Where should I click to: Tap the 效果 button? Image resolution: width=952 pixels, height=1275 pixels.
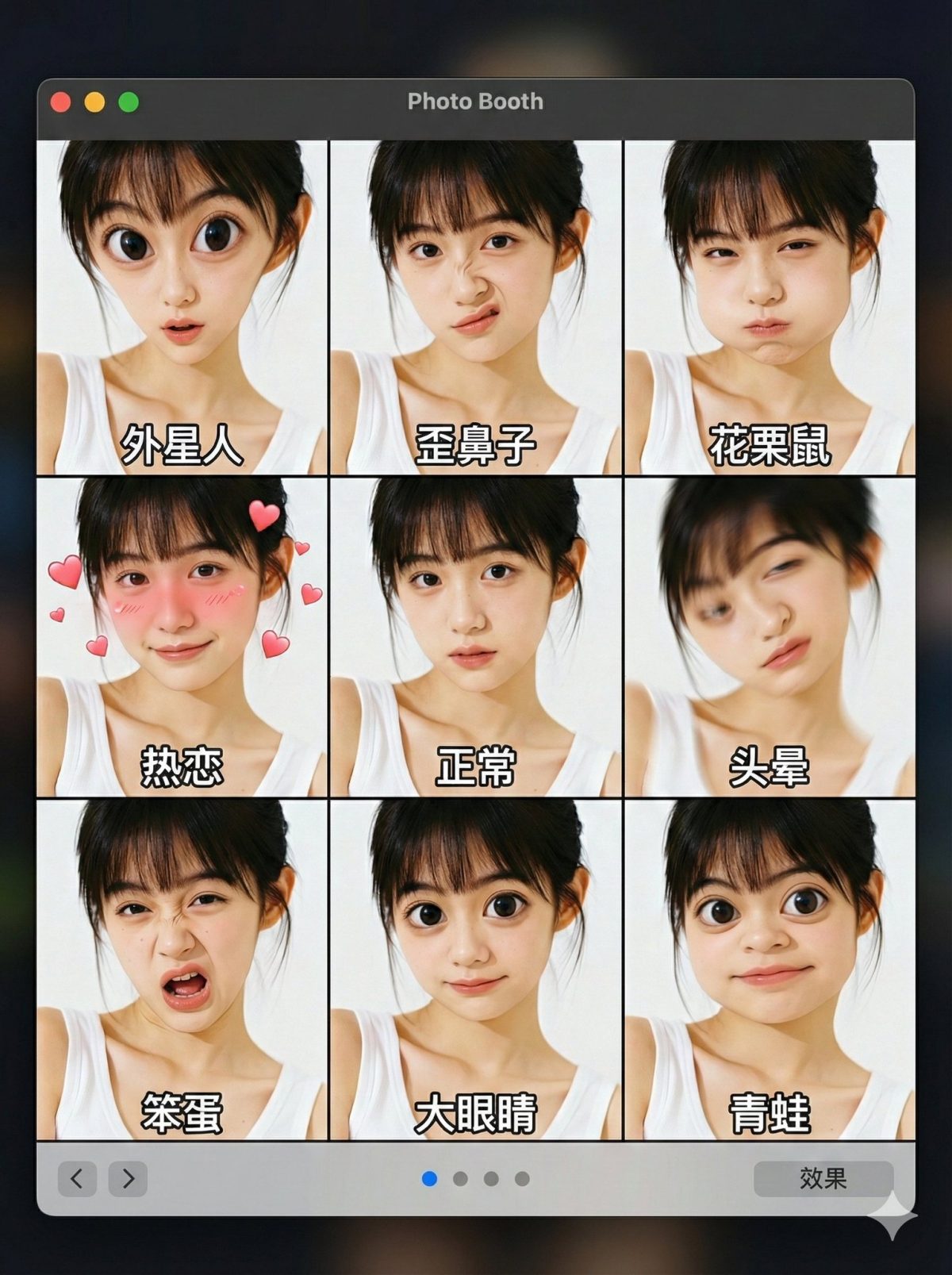tap(823, 1179)
